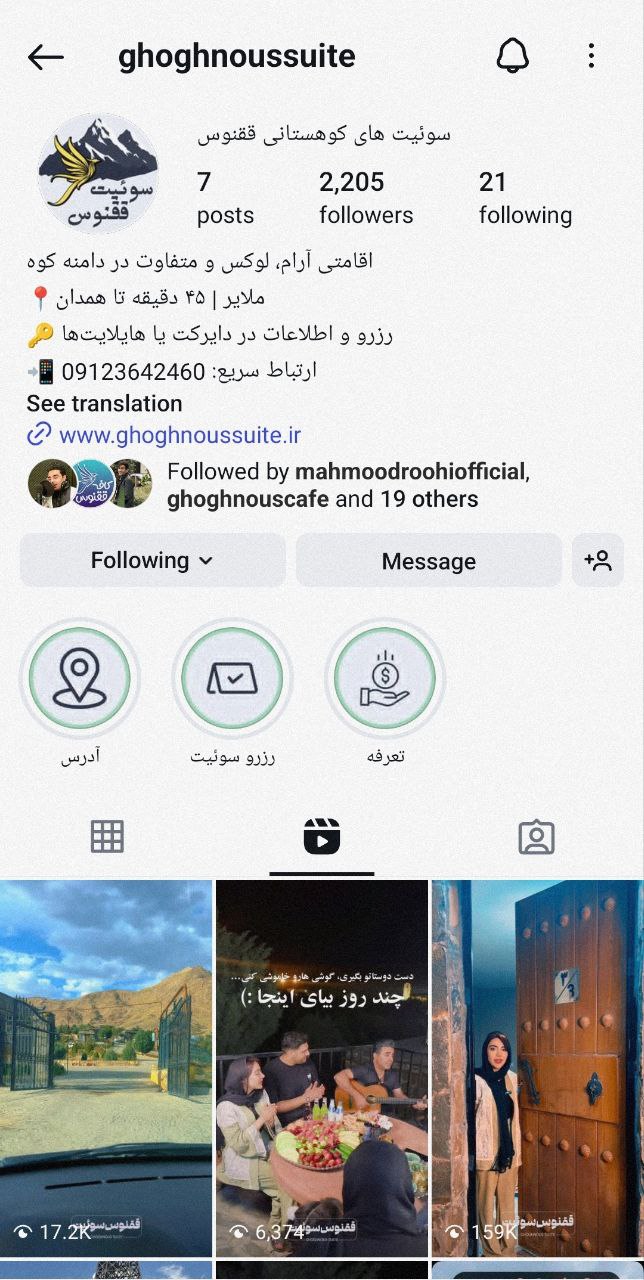Play the reel with 6,374 views

(322, 1068)
